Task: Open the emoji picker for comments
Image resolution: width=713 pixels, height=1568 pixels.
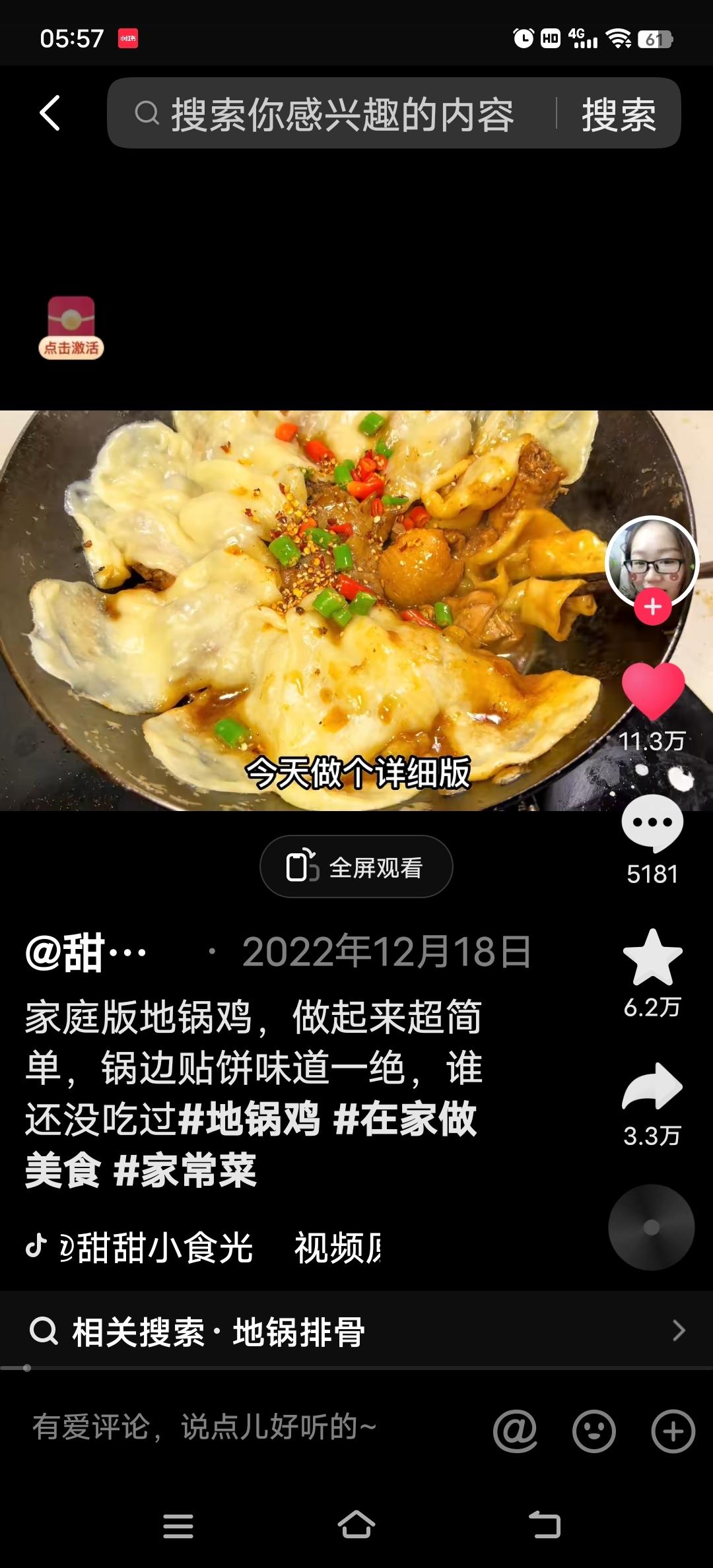Action: click(x=594, y=1431)
